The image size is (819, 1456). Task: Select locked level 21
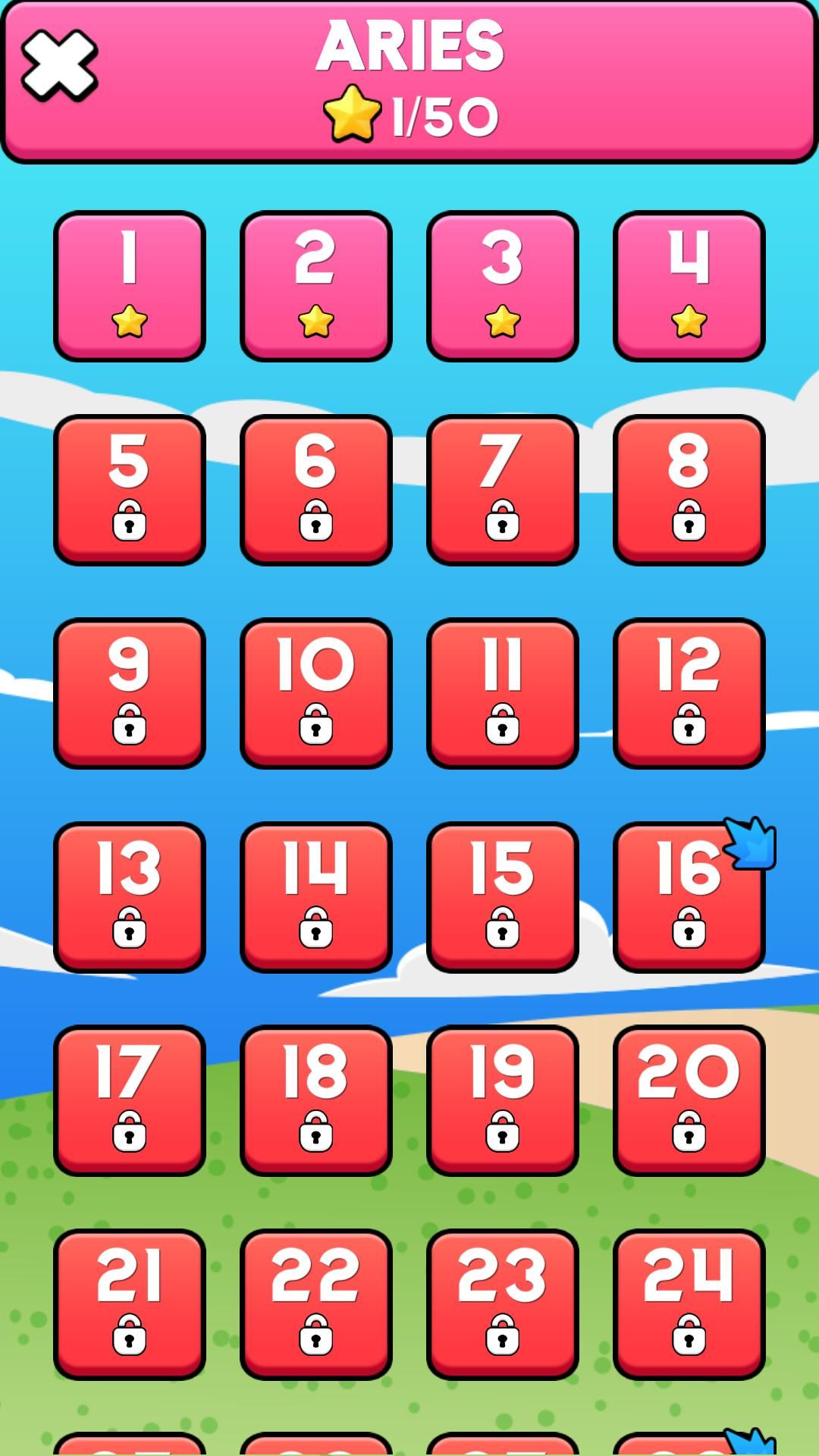130,1304
